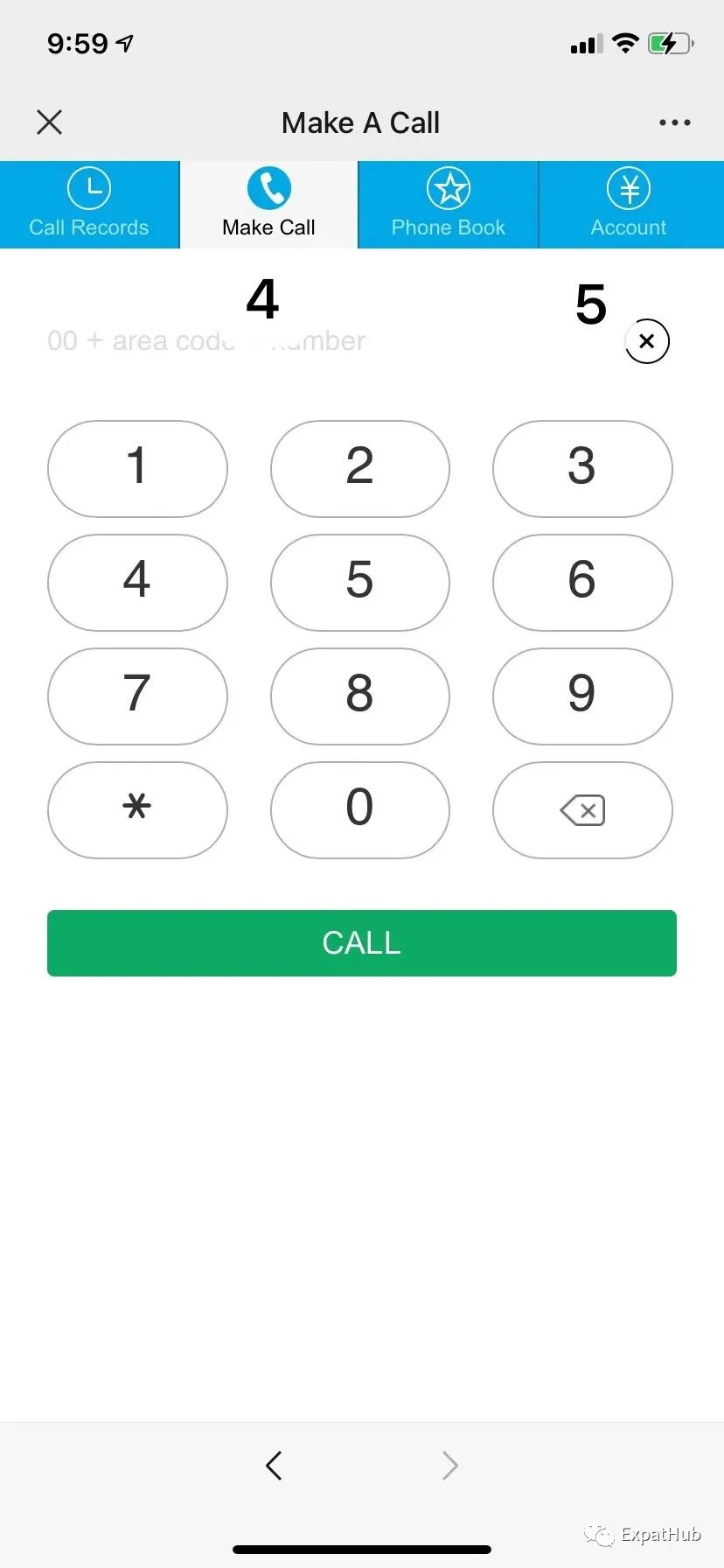The image size is (724, 1568).
Task: Enter digit 0 on the keypad
Action: (x=360, y=810)
